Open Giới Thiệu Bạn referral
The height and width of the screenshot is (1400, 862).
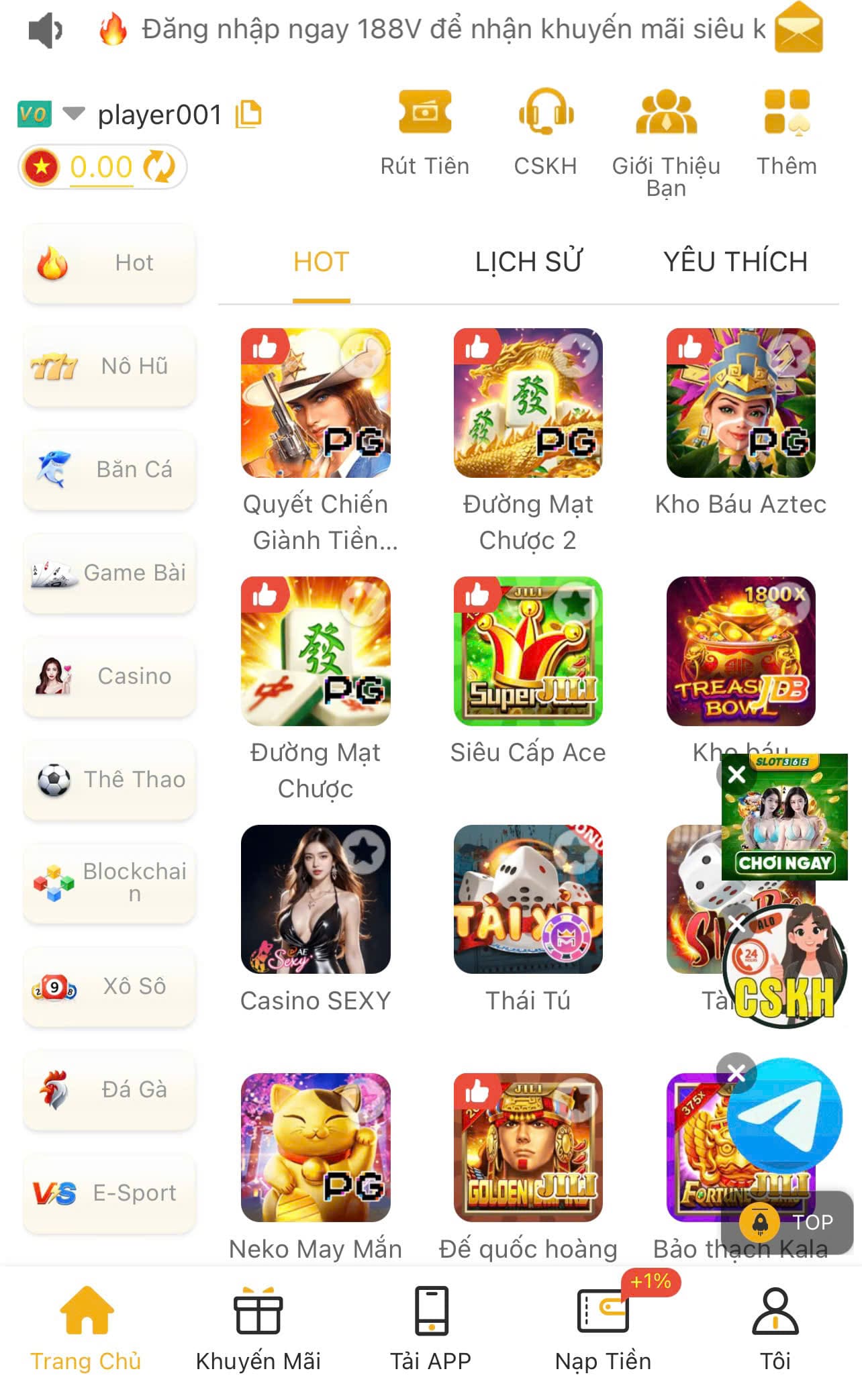coord(666,140)
